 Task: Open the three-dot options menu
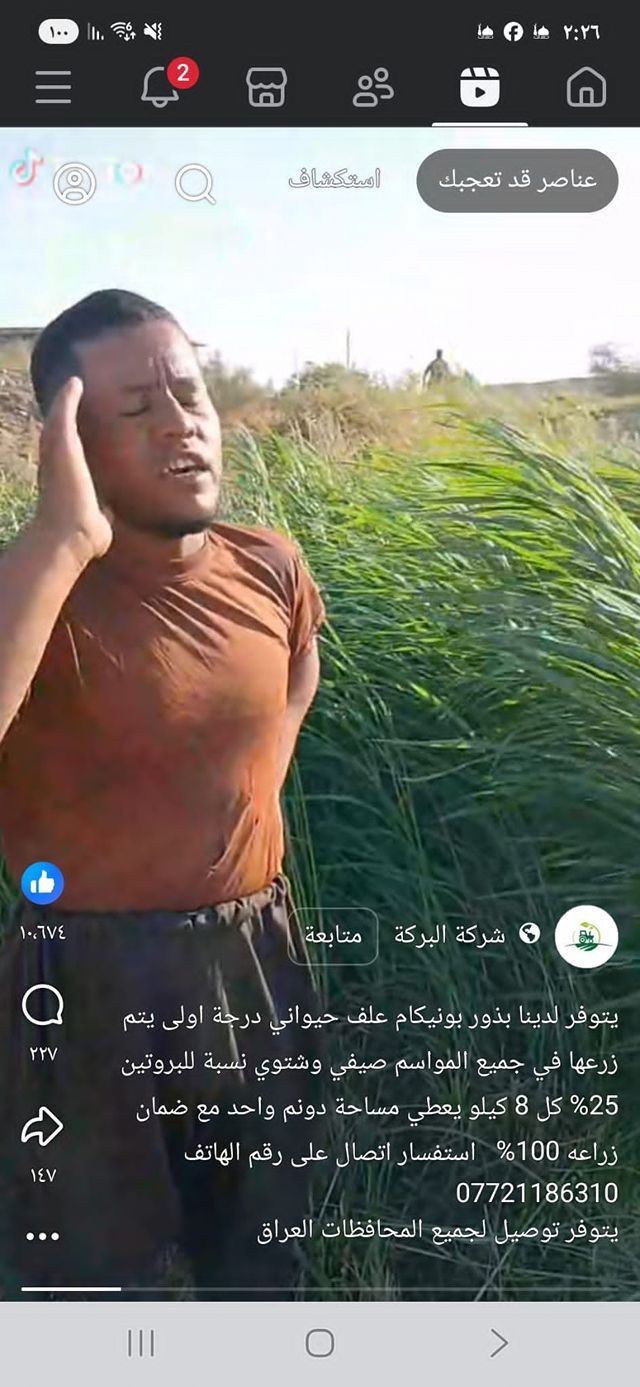point(42,1236)
